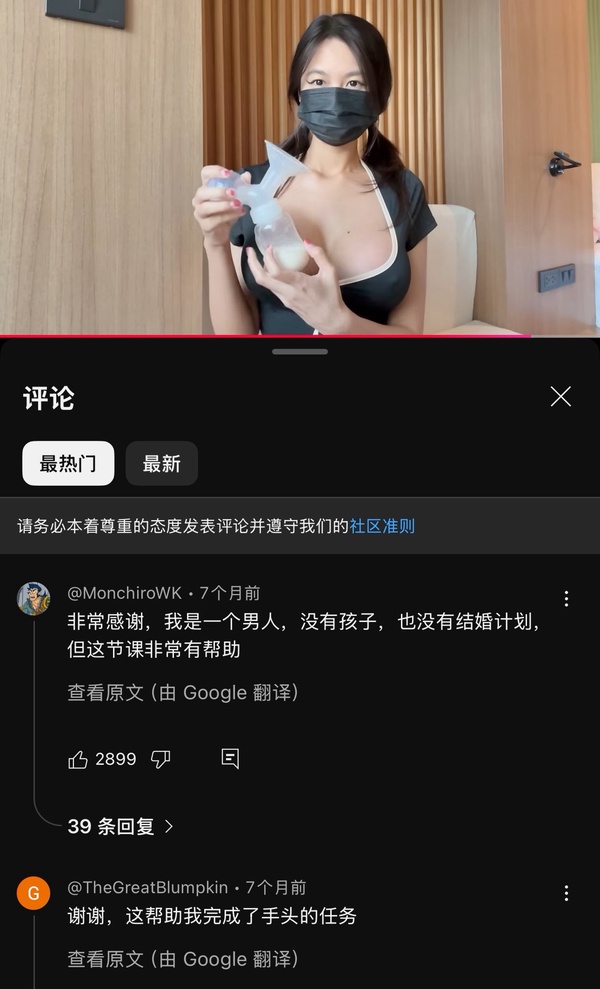Screen dimensions: 600x989
Task: Expand the 39 条回复 replies
Action: (120, 826)
